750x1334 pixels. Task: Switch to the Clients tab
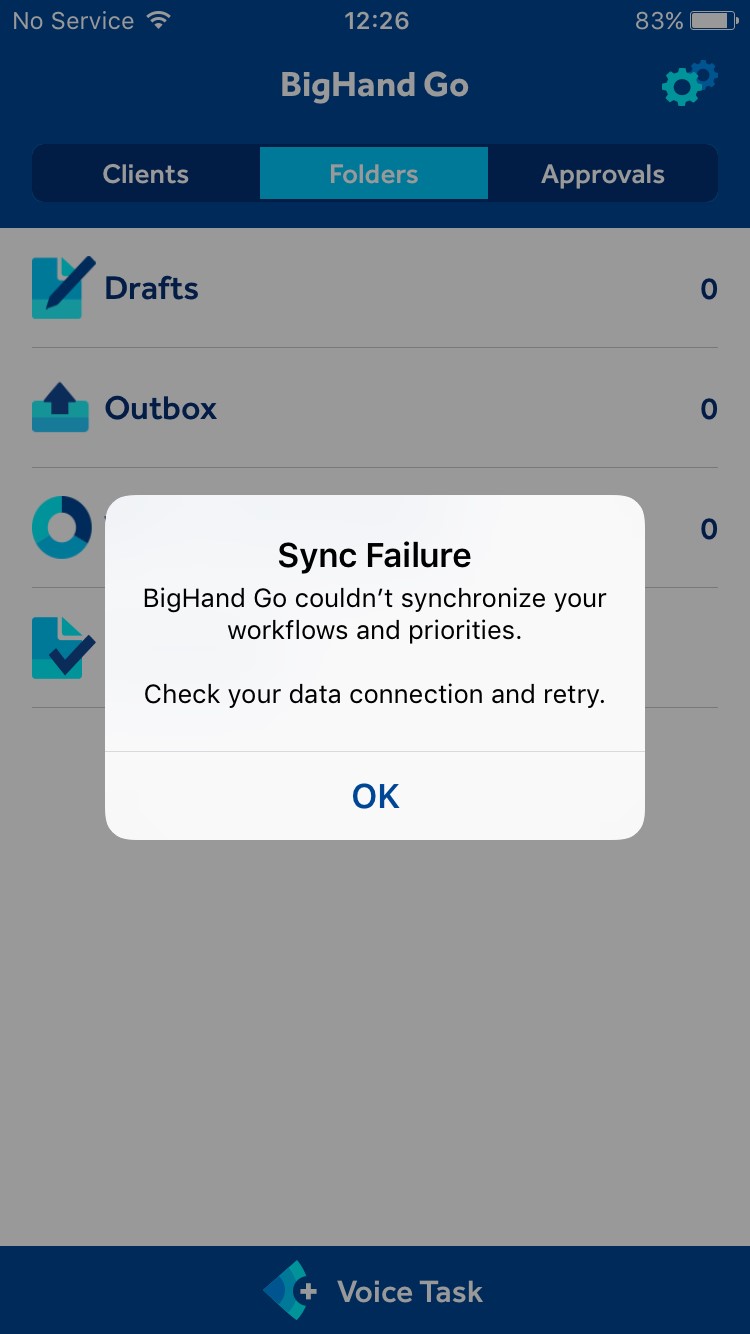click(145, 173)
